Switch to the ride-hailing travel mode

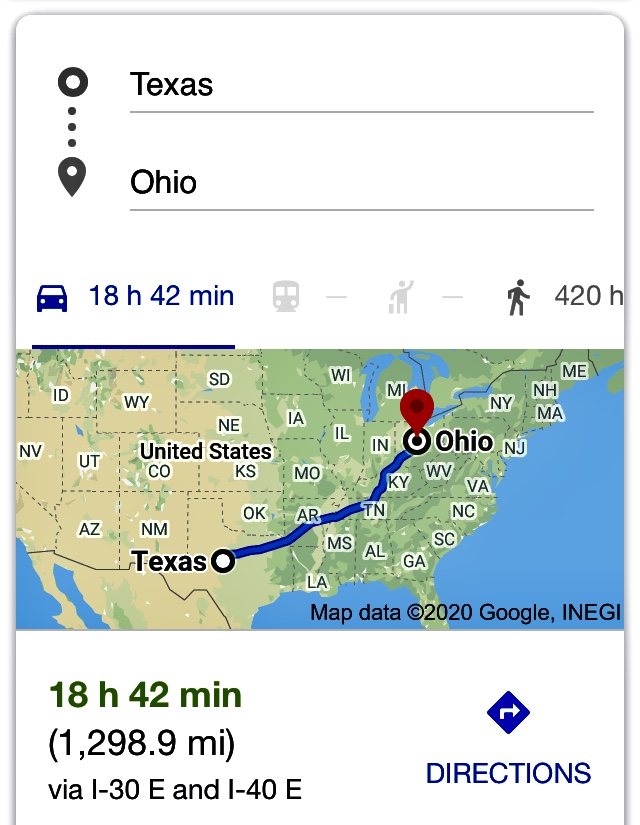click(402, 297)
